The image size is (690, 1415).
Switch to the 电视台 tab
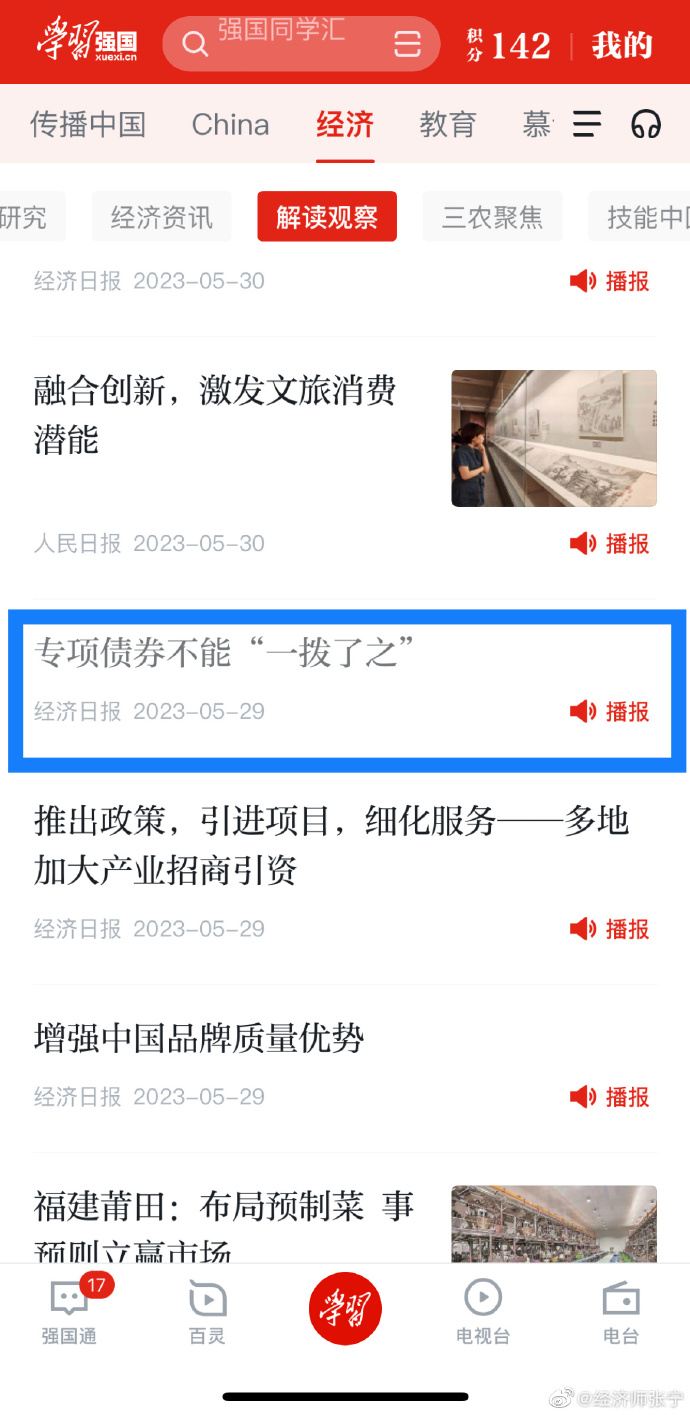[x=482, y=1311]
